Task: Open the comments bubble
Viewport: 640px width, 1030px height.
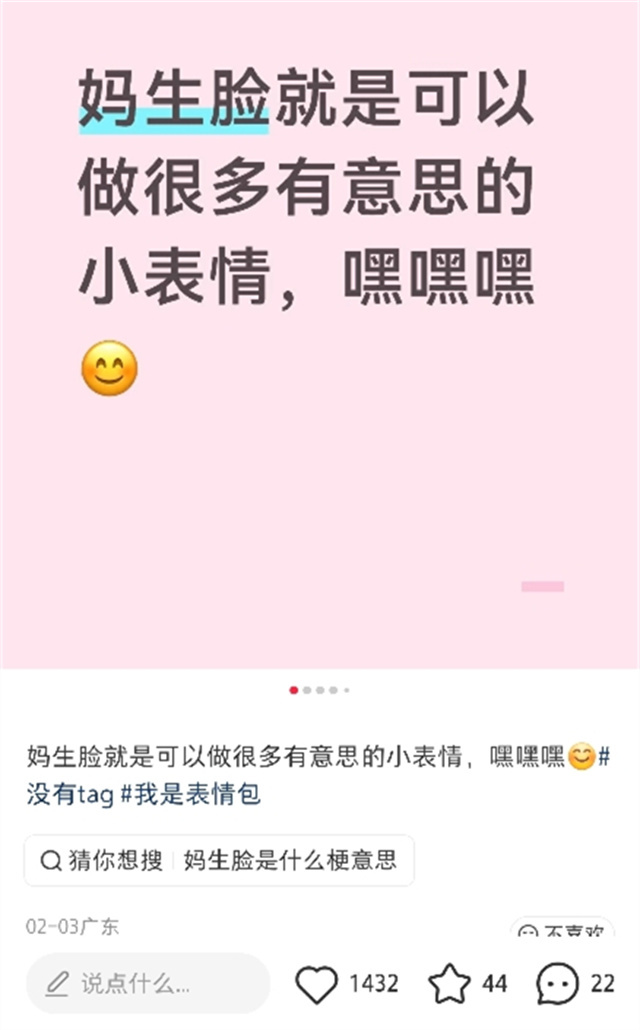Action: [x=556, y=984]
